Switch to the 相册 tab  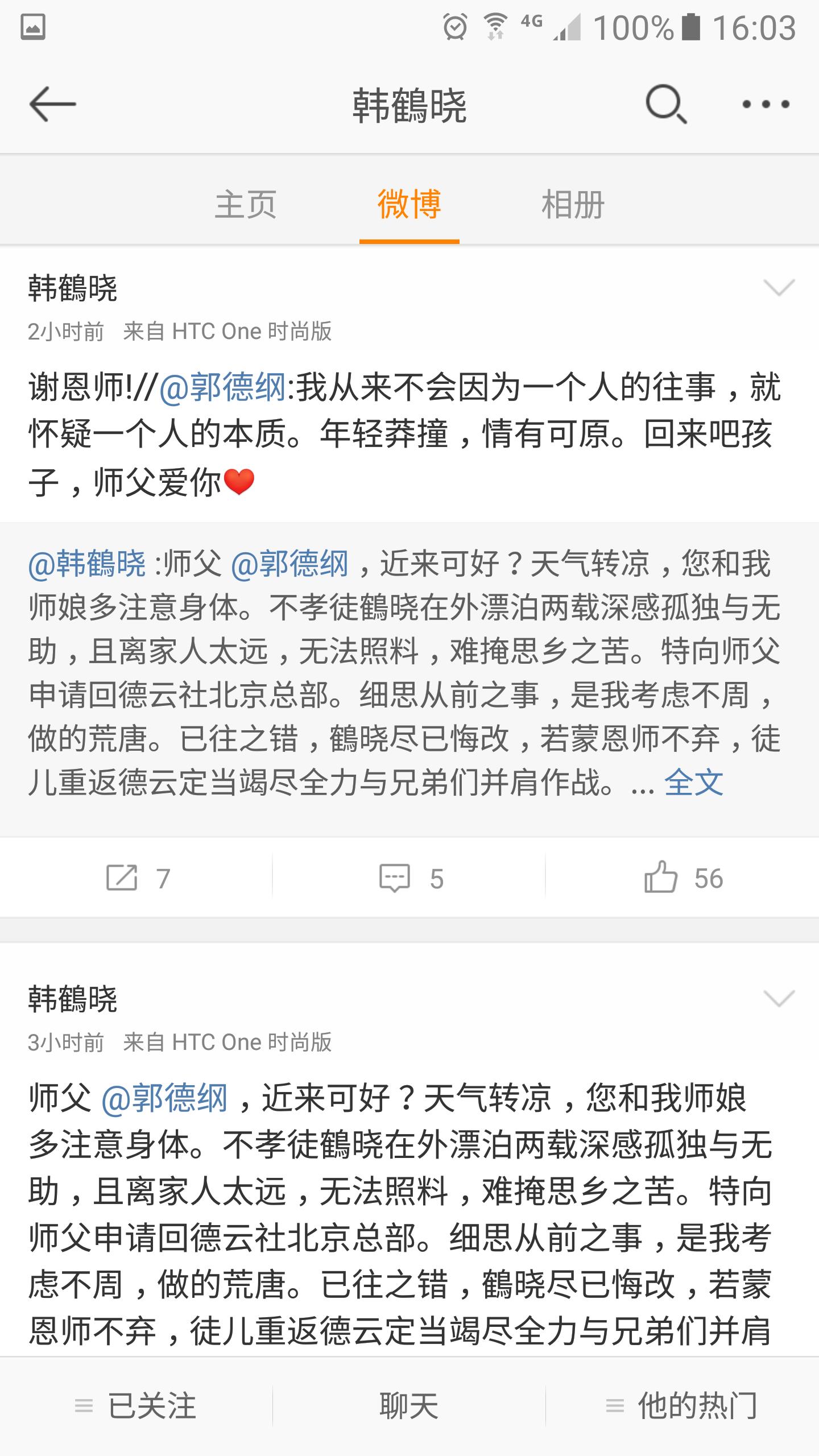click(573, 205)
